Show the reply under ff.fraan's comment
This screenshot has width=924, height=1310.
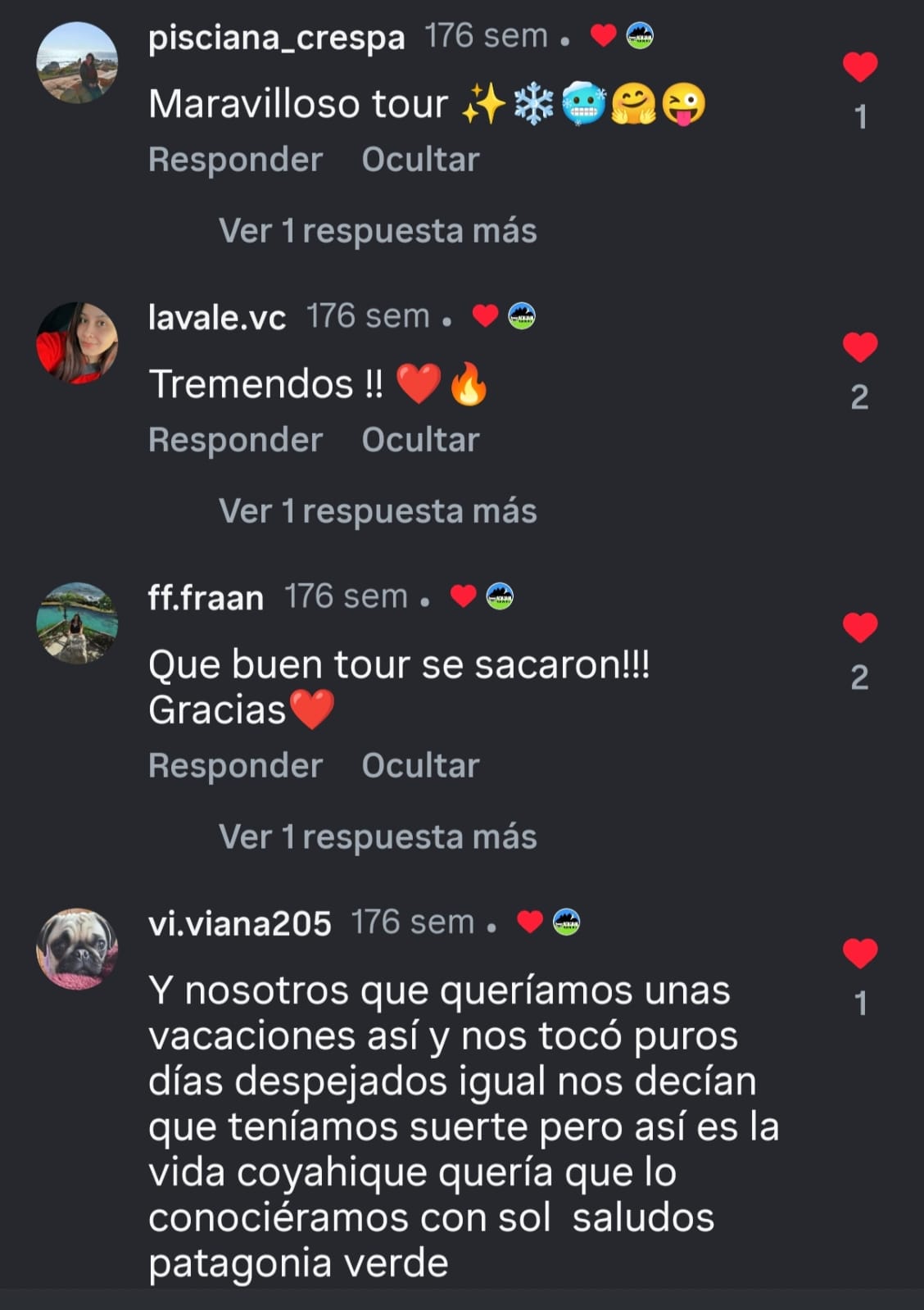click(378, 837)
